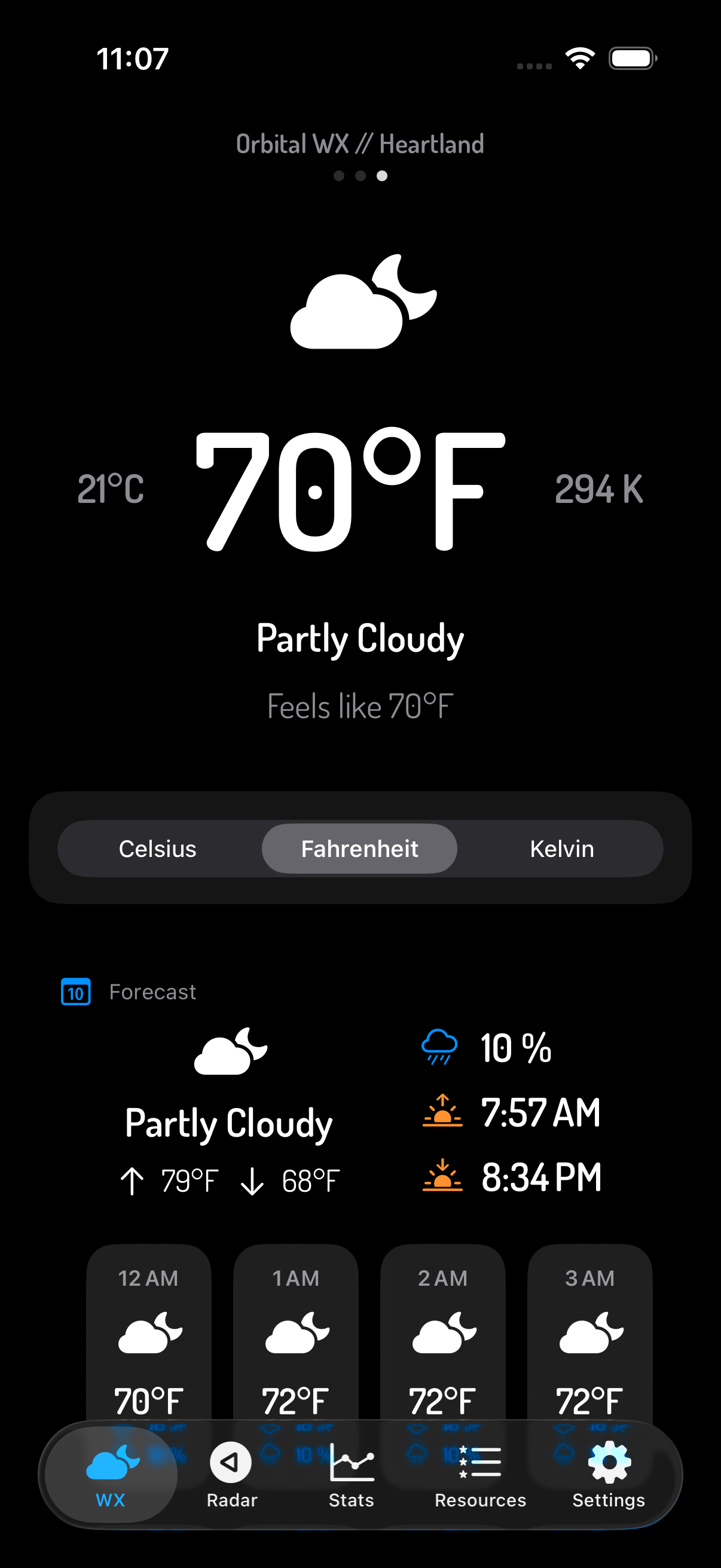Viewport: 721px width, 1568px height.
Task: Open the Settings tab
Action: point(609,1475)
